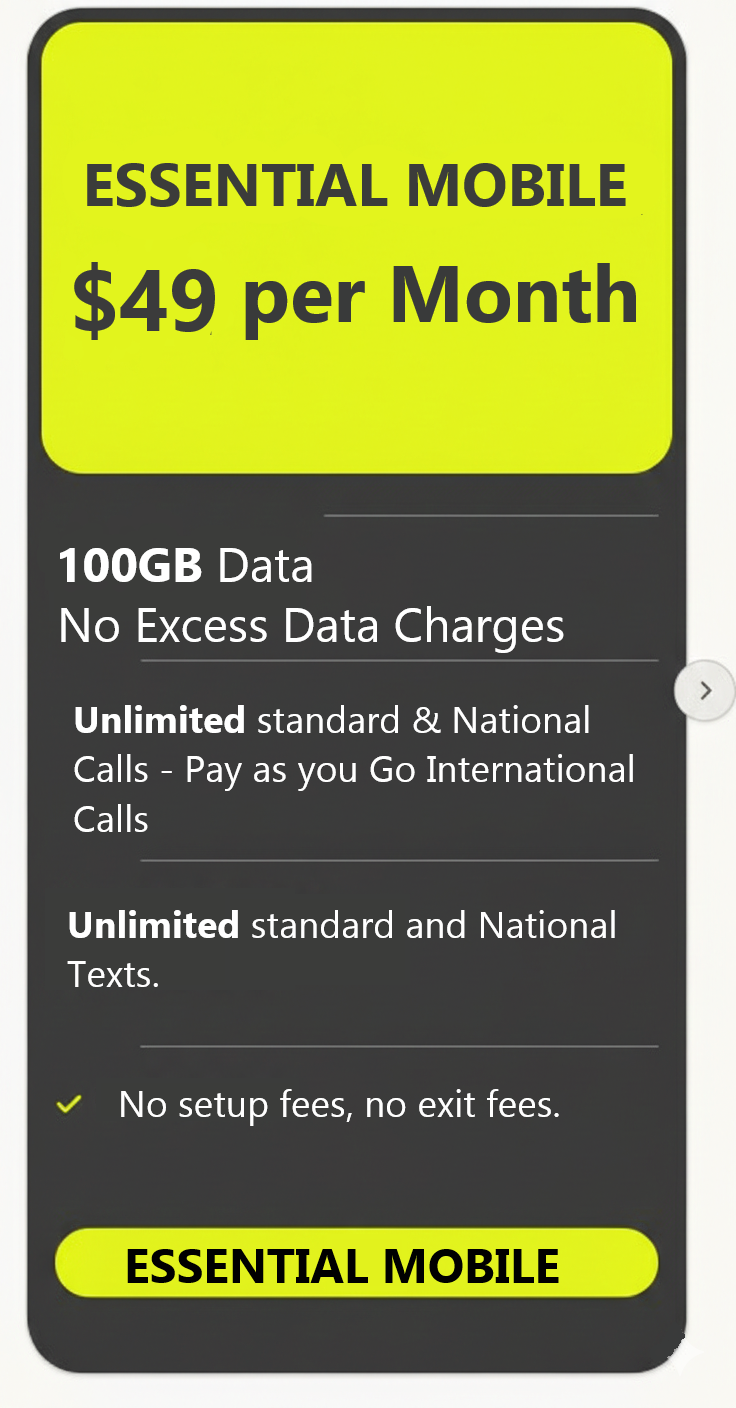
Task: Toggle the no setup fees feature row
Action: (x=340, y=1104)
